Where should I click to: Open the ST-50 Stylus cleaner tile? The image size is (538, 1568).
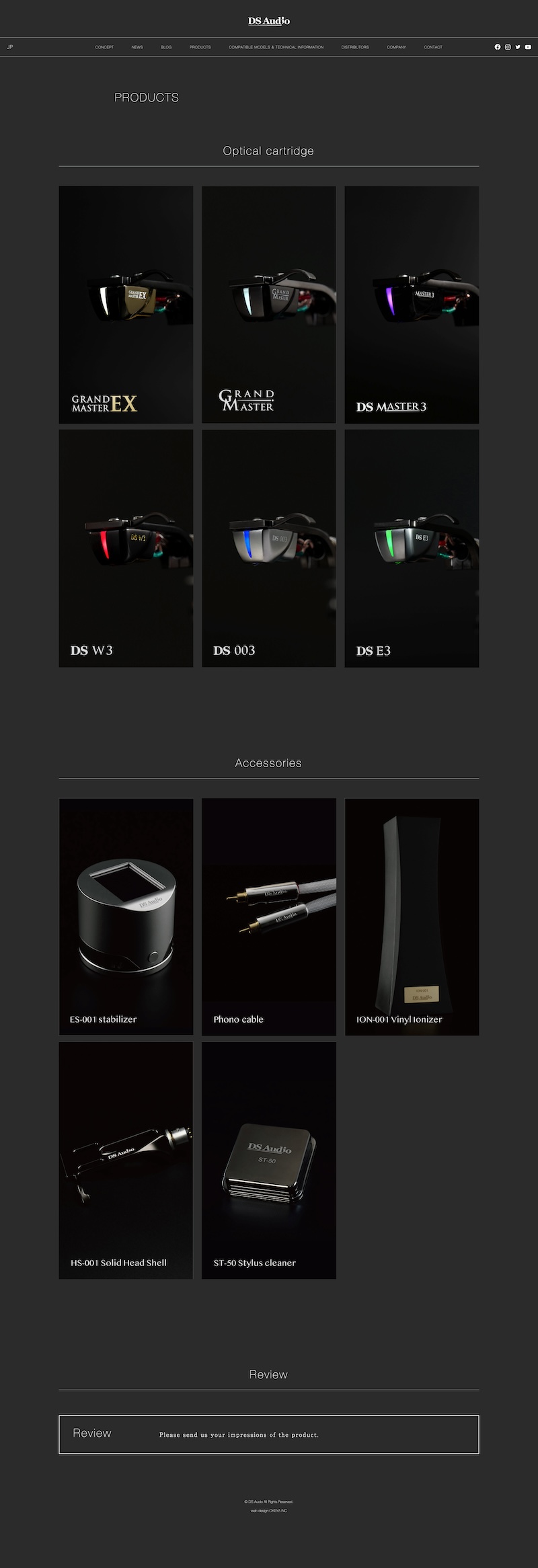click(268, 1160)
